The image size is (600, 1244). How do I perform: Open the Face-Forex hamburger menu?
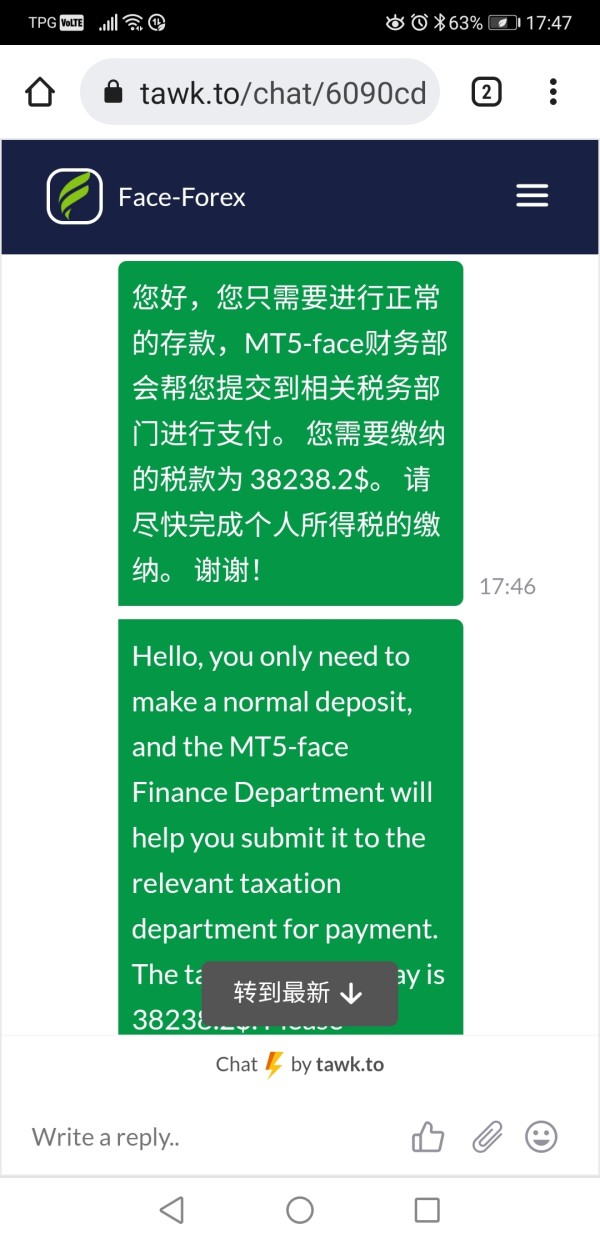(x=532, y=196)
